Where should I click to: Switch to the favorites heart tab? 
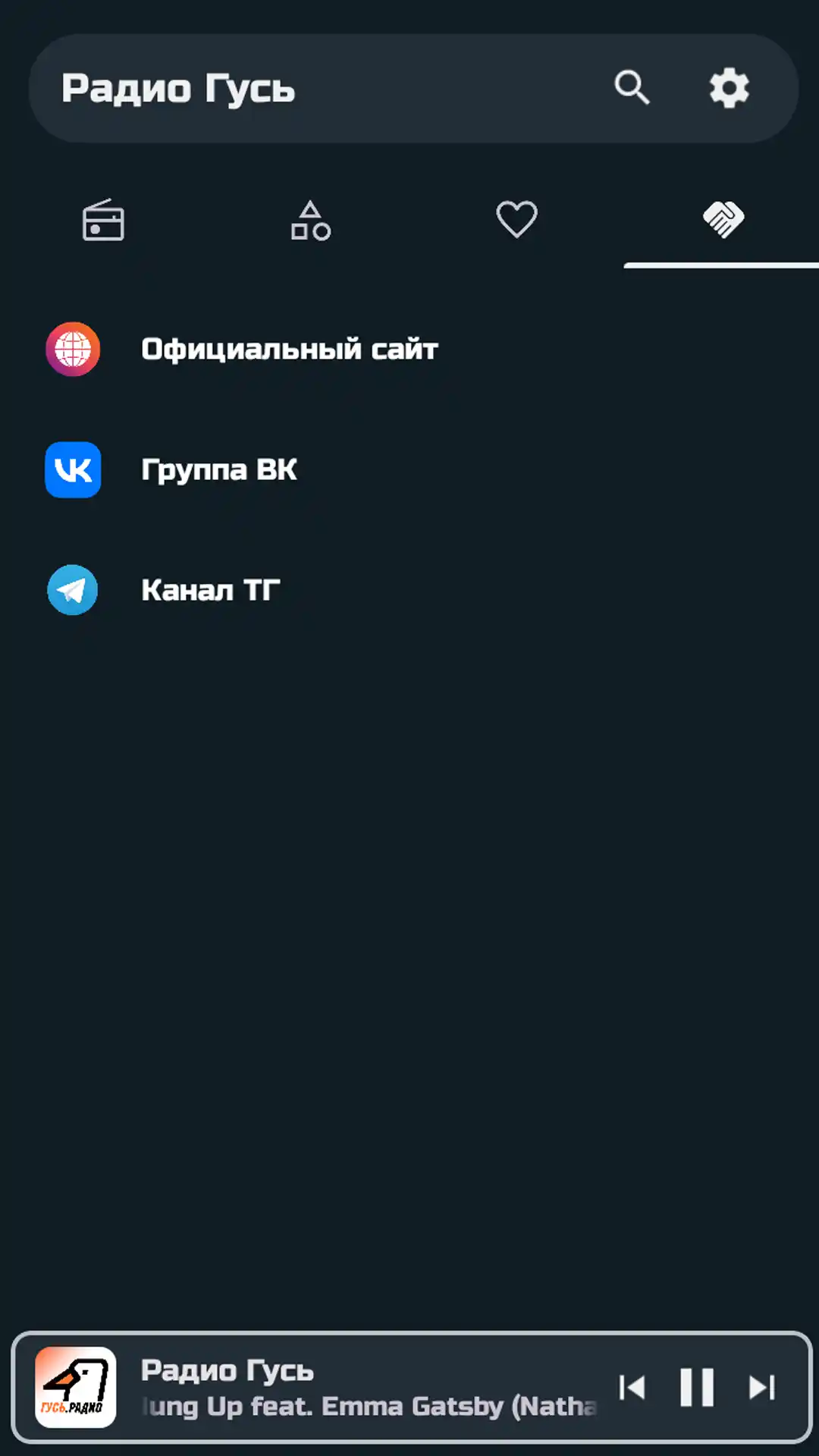(x=516, y=220)
